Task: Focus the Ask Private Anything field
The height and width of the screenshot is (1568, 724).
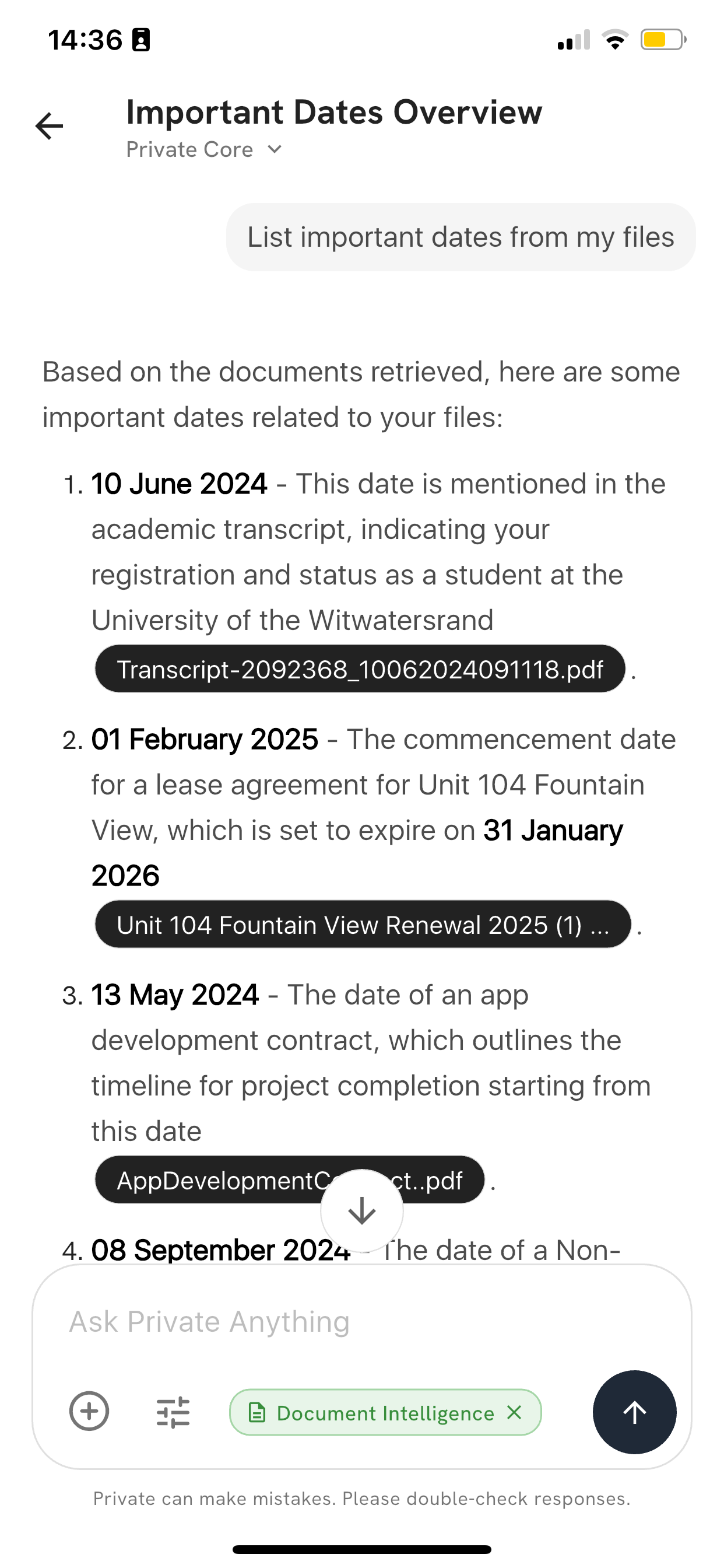Action: pyautogui.click(x=361, y=1321)
